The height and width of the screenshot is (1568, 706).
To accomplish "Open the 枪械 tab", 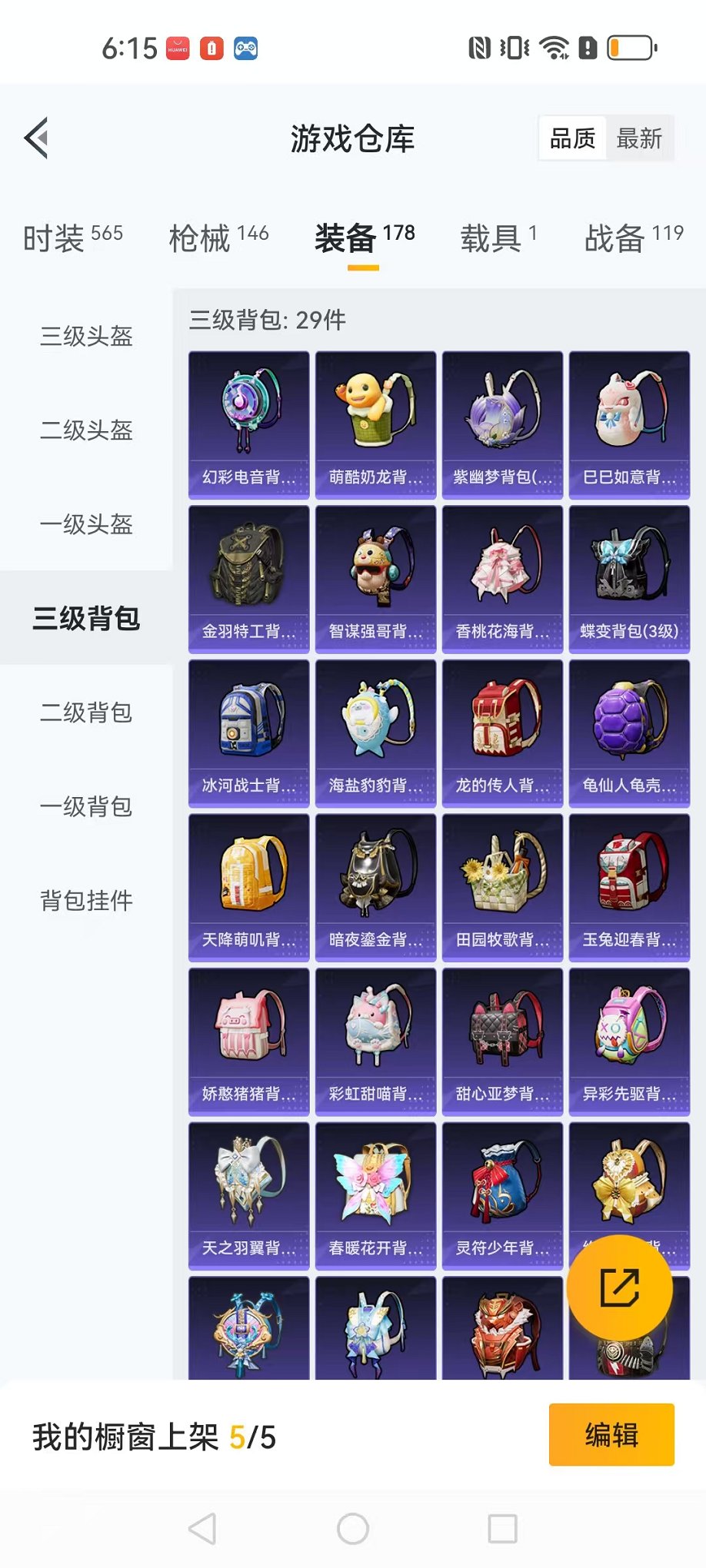I will click(x=218, y=238).
